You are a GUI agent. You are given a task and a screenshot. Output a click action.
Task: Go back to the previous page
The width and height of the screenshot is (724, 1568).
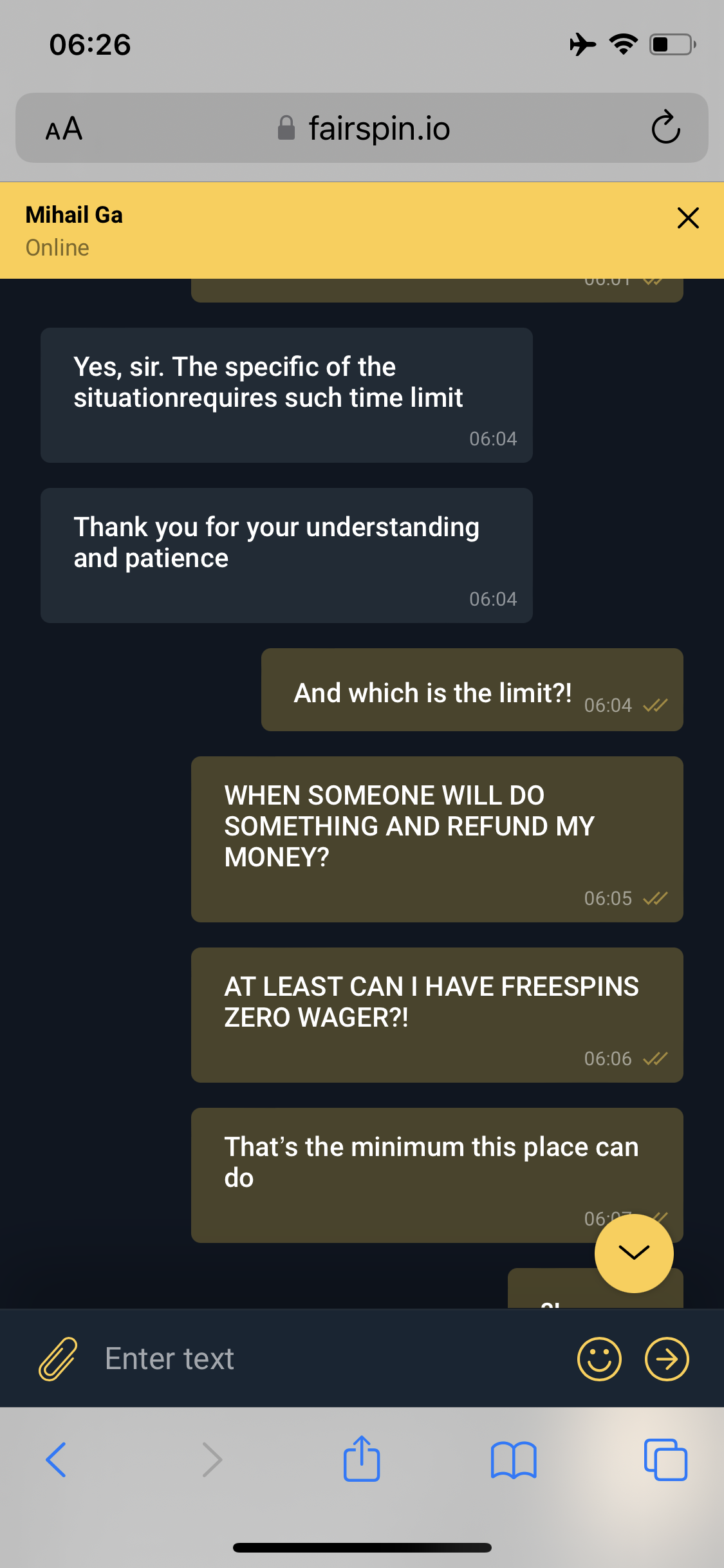[56, 1459]
